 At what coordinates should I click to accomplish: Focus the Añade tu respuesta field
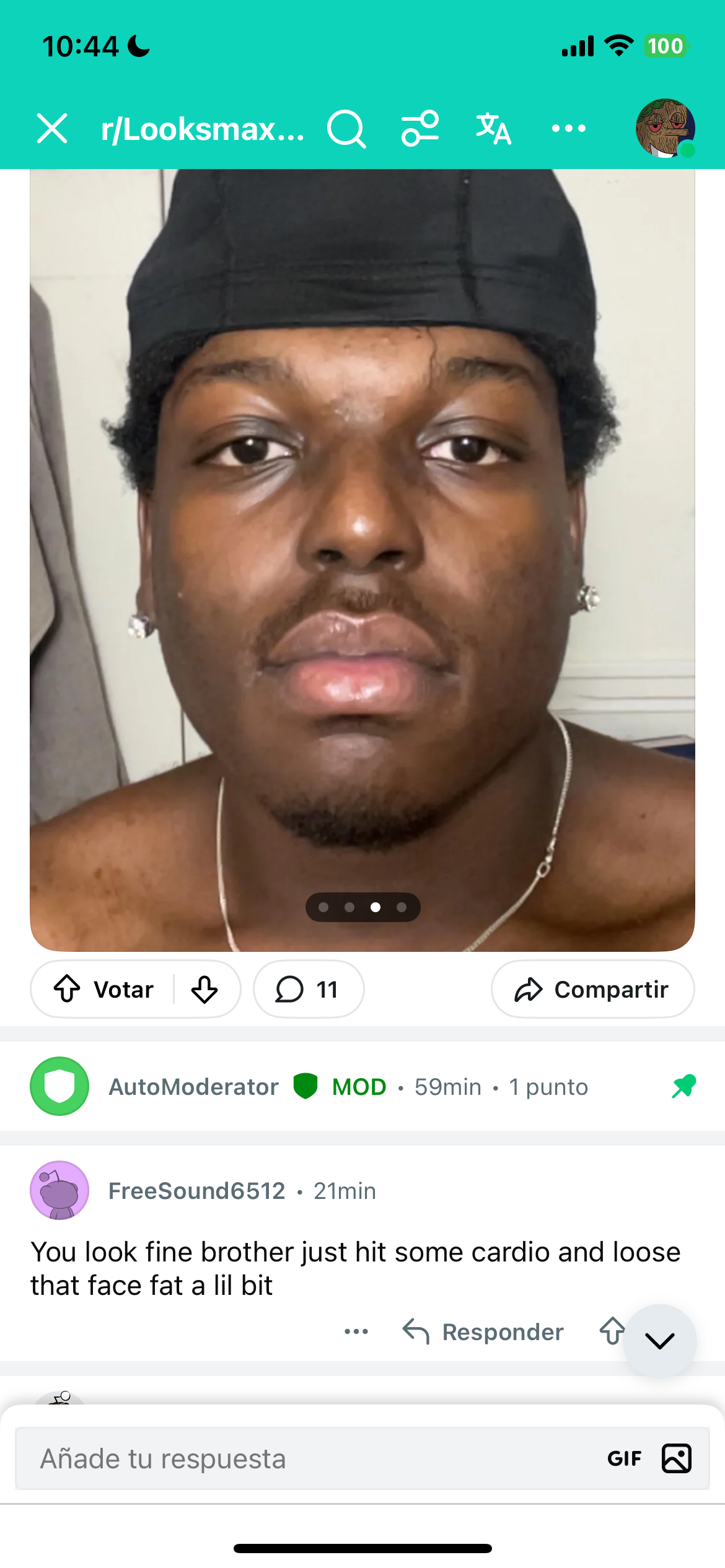coord(310,1458)
